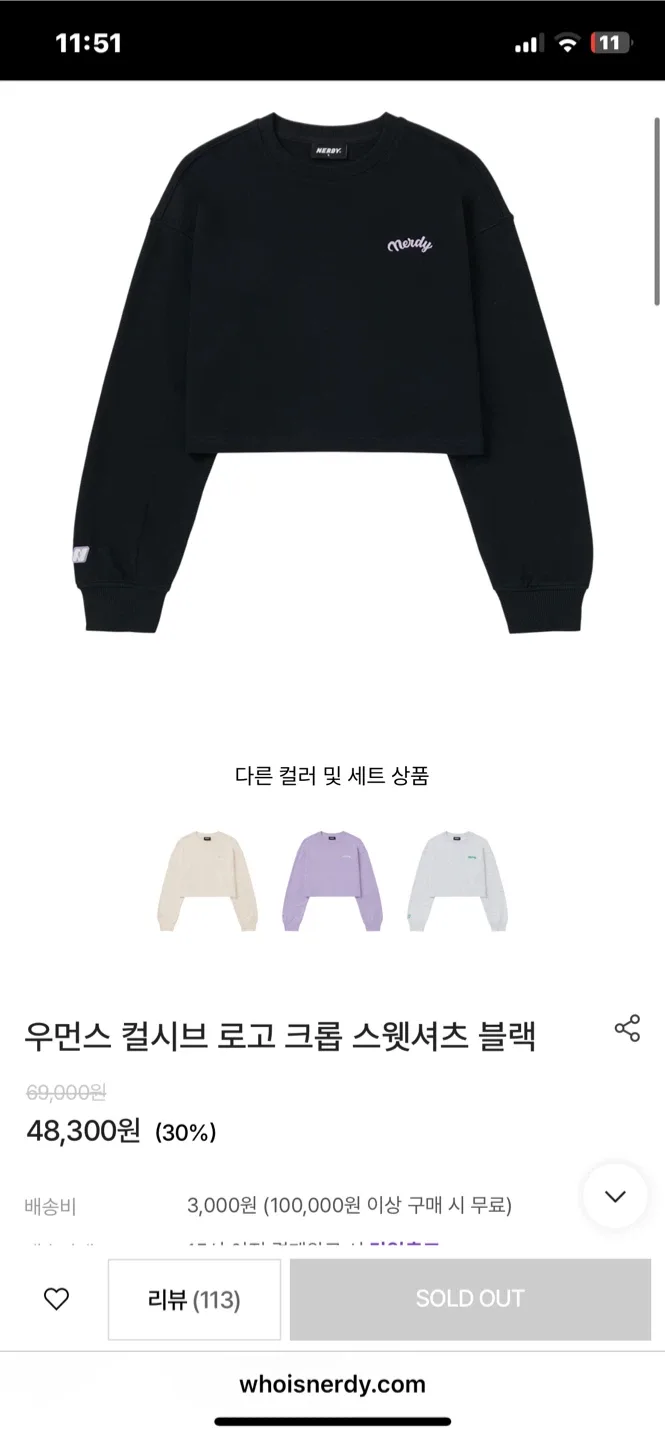Tap the SOLD OUT button
665x1440 pixels.
click(x=470, y=1299)
